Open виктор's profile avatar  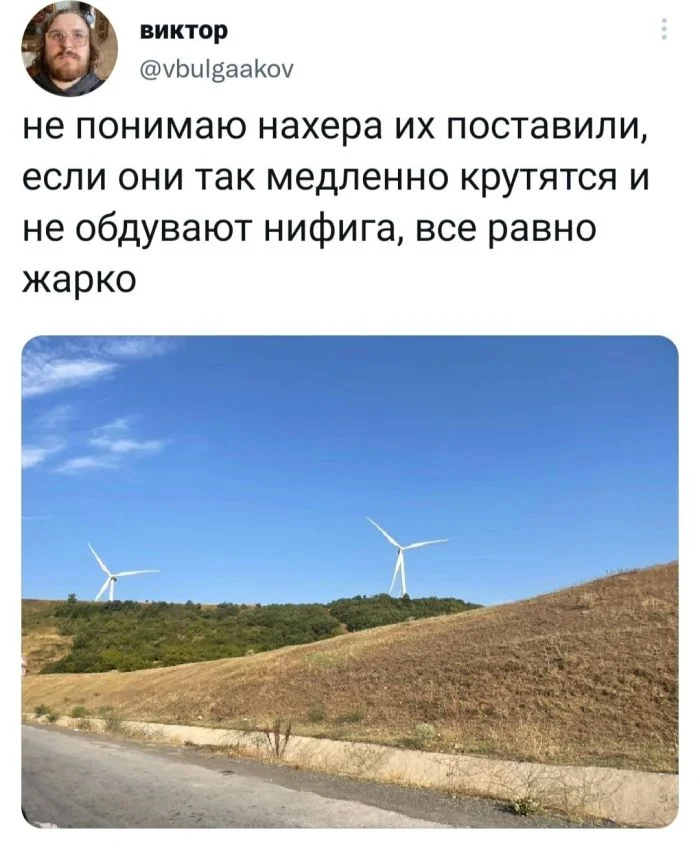69,48
